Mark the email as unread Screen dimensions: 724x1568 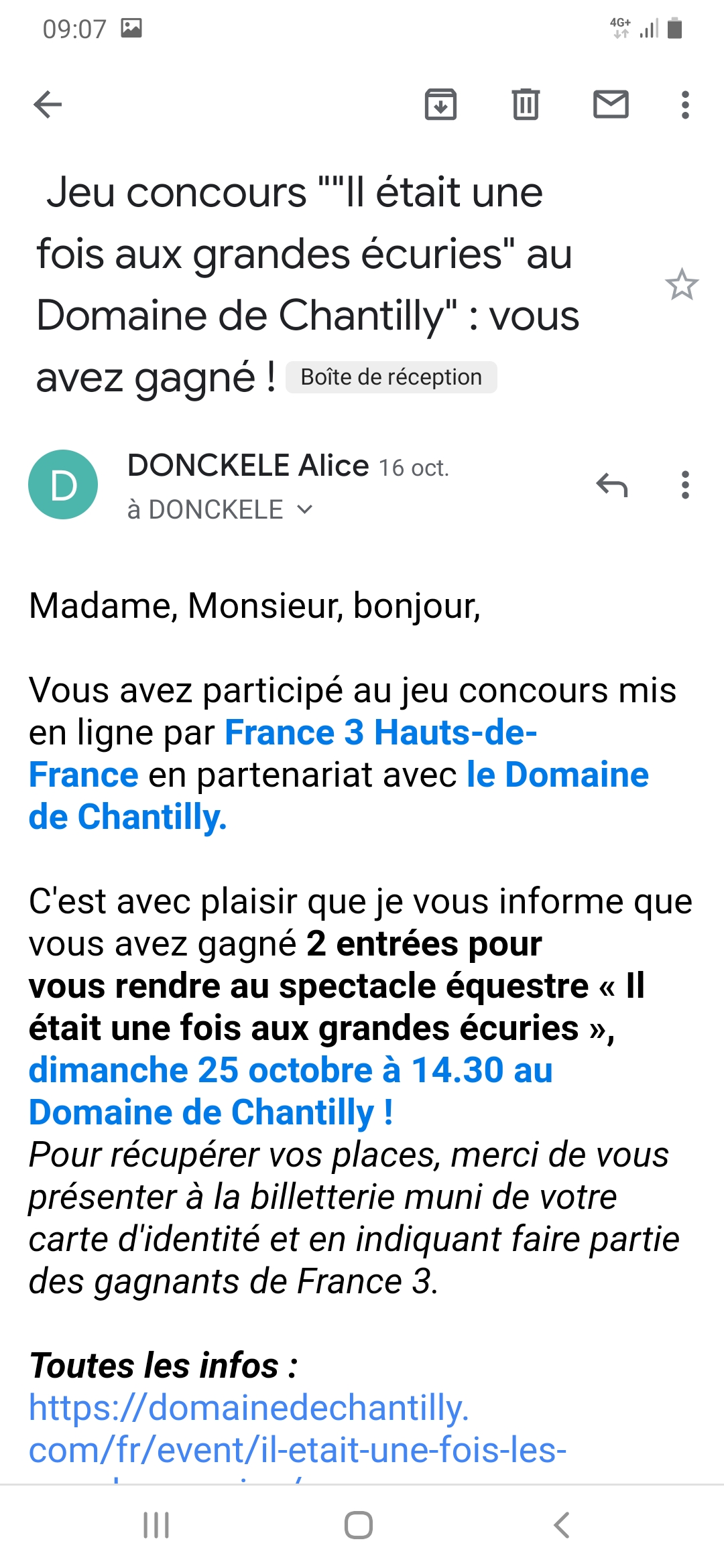tap(611, 105)
